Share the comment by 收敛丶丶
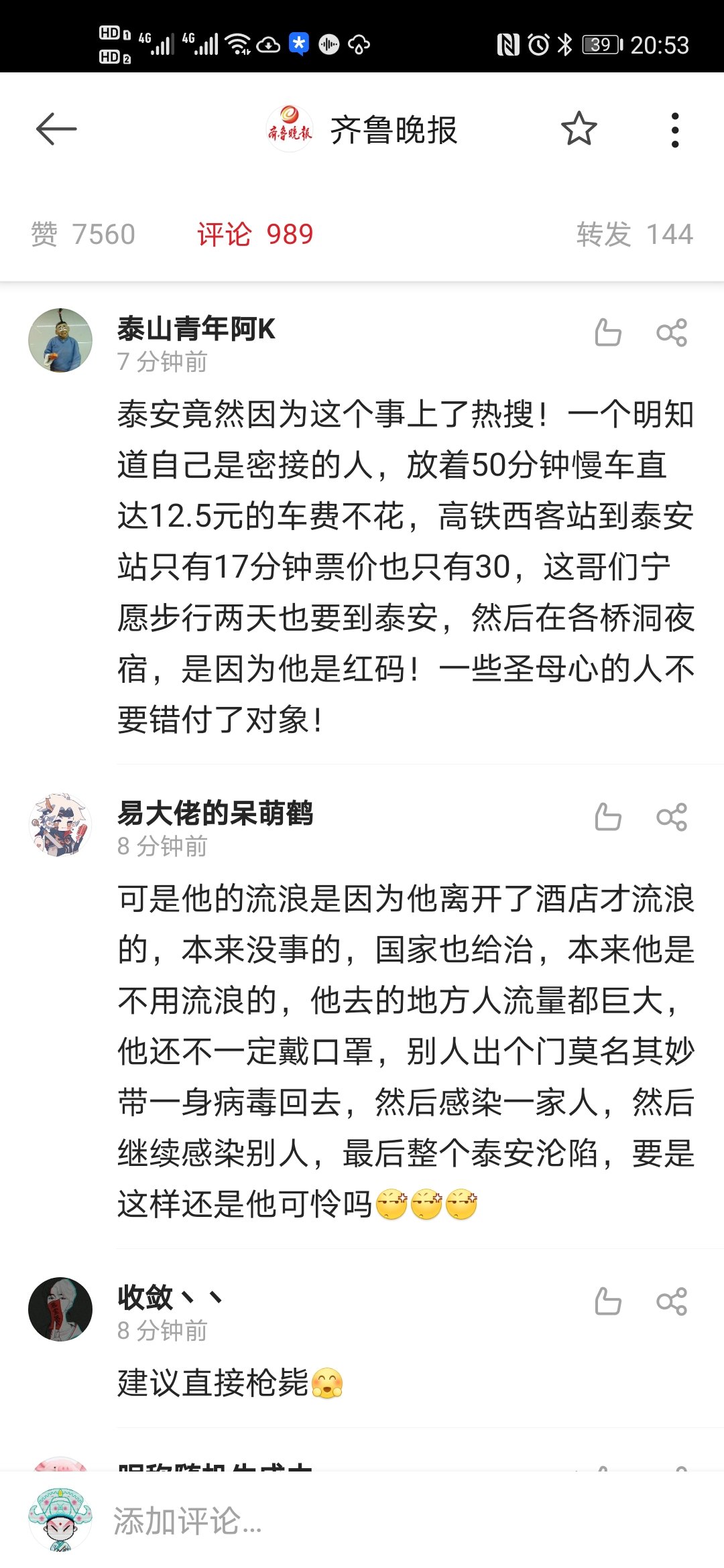 (x=672, y=1301)
